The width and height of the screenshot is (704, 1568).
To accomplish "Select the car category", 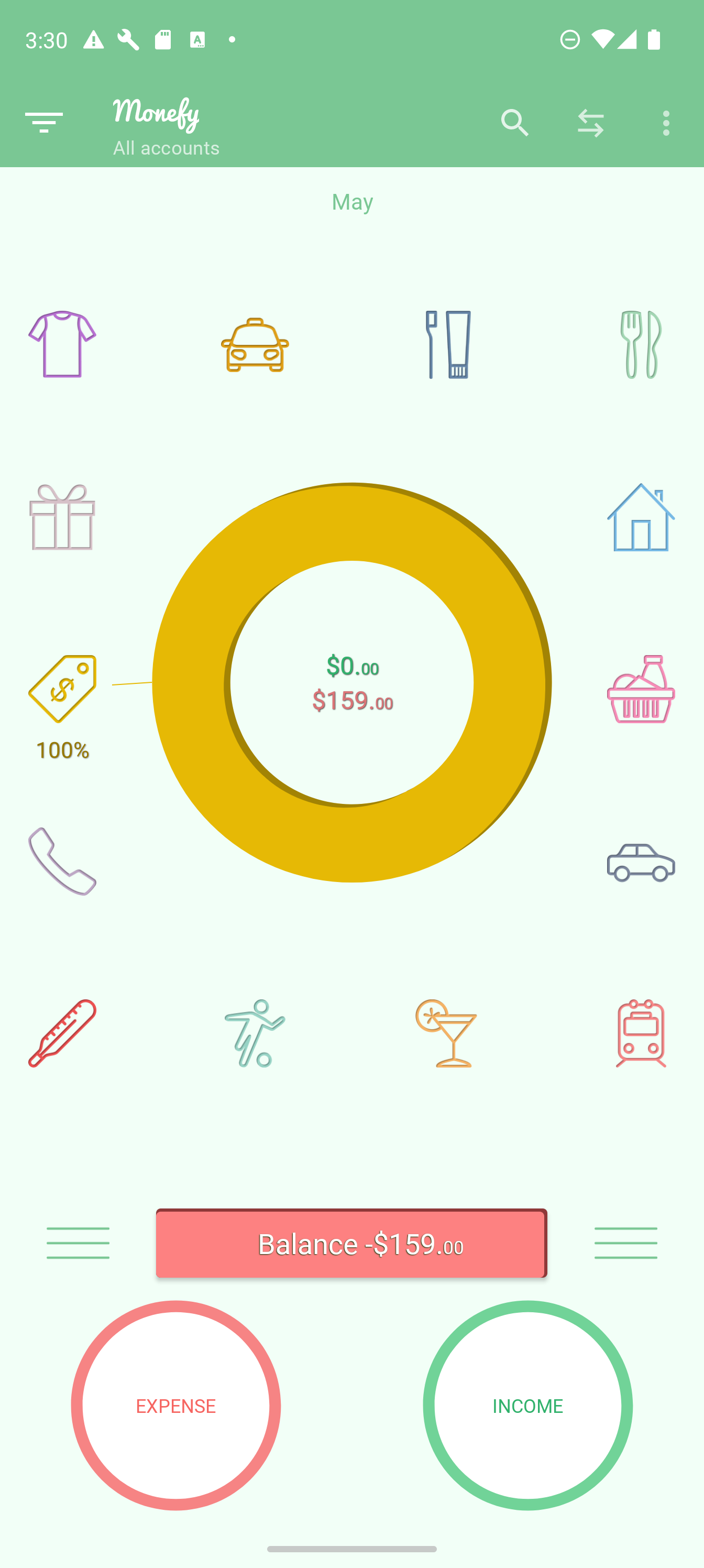I will pyautogui.click(x=641, y=862).
